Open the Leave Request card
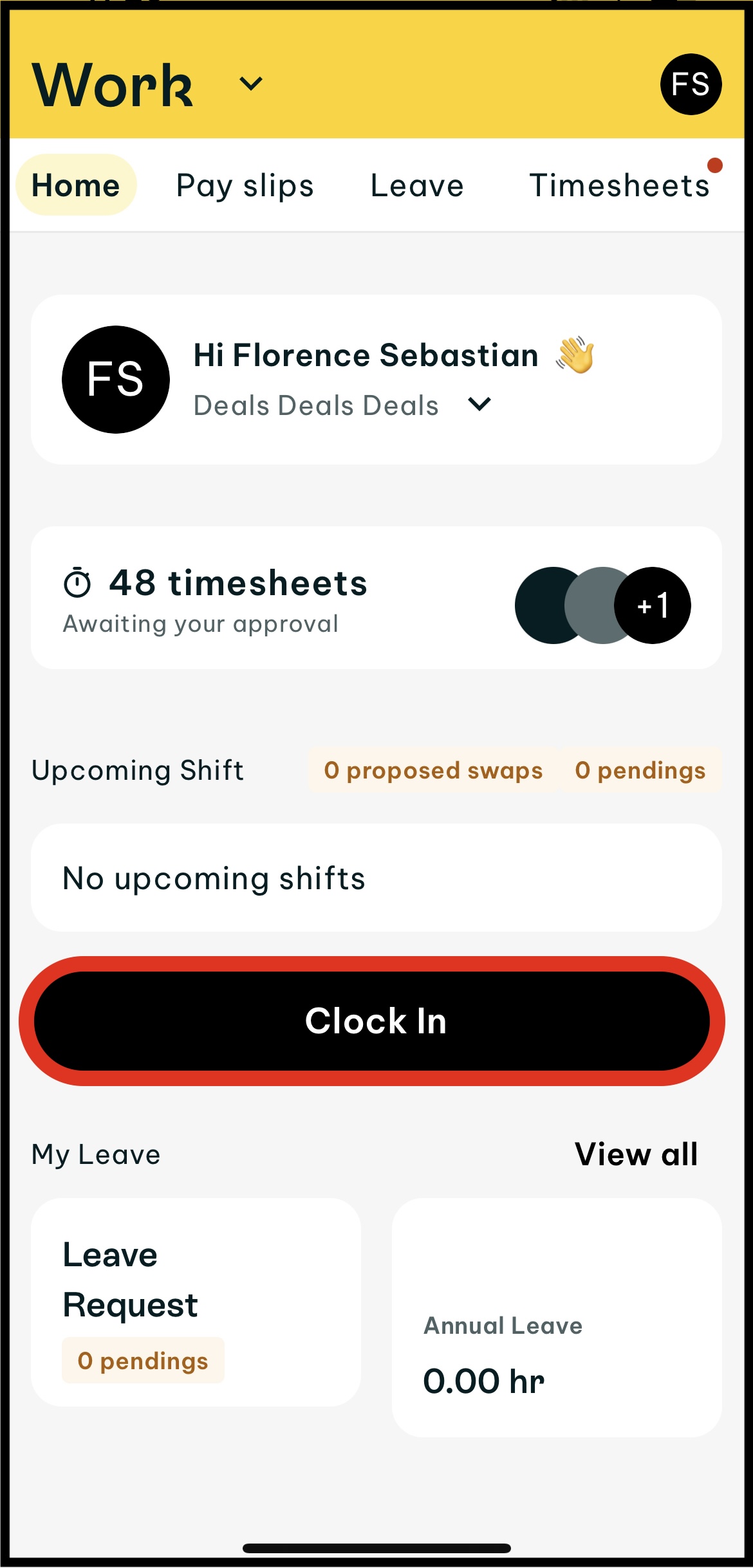Viewport: 753px width, 1568px height. click(196, 1302)
